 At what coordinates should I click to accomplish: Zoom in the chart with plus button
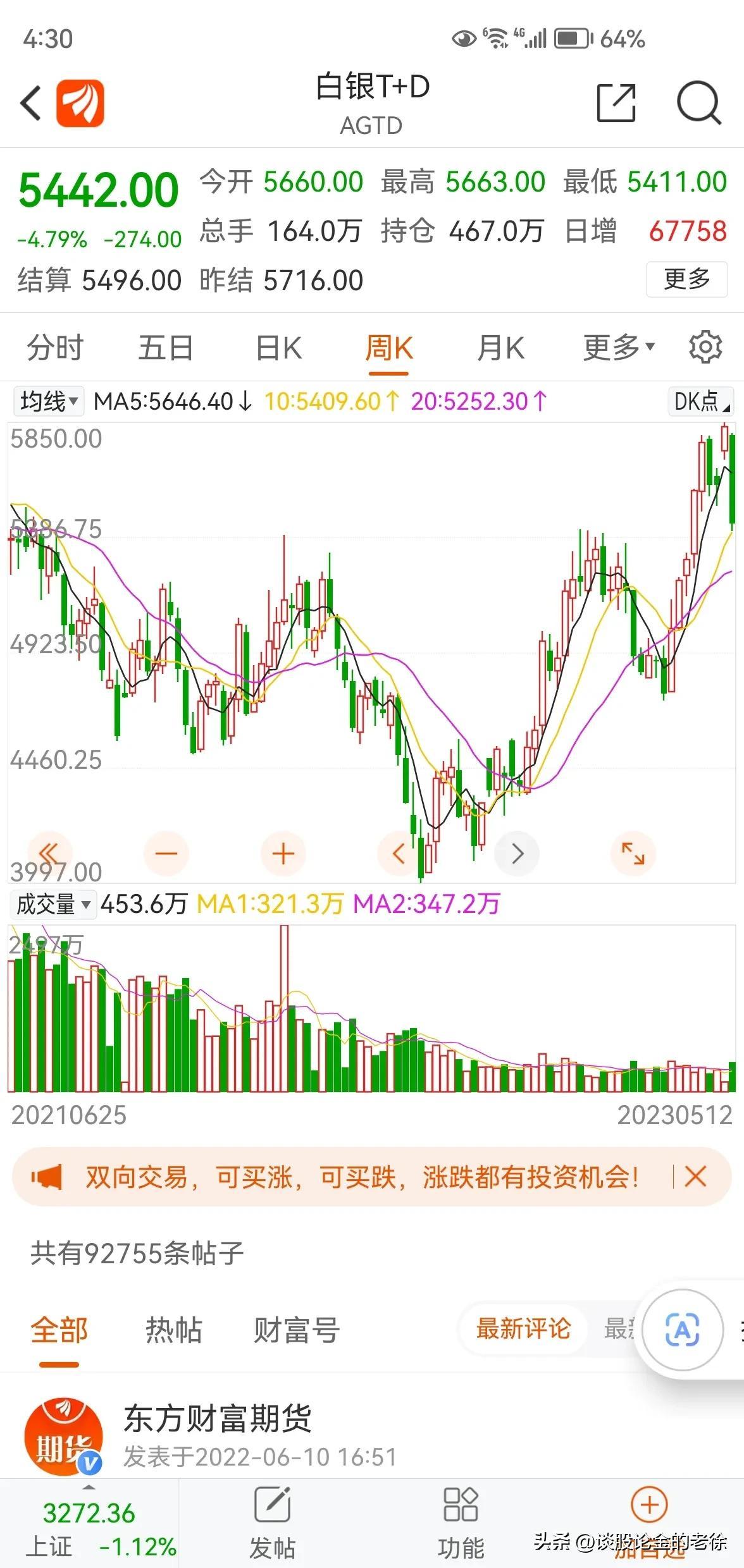283,854
